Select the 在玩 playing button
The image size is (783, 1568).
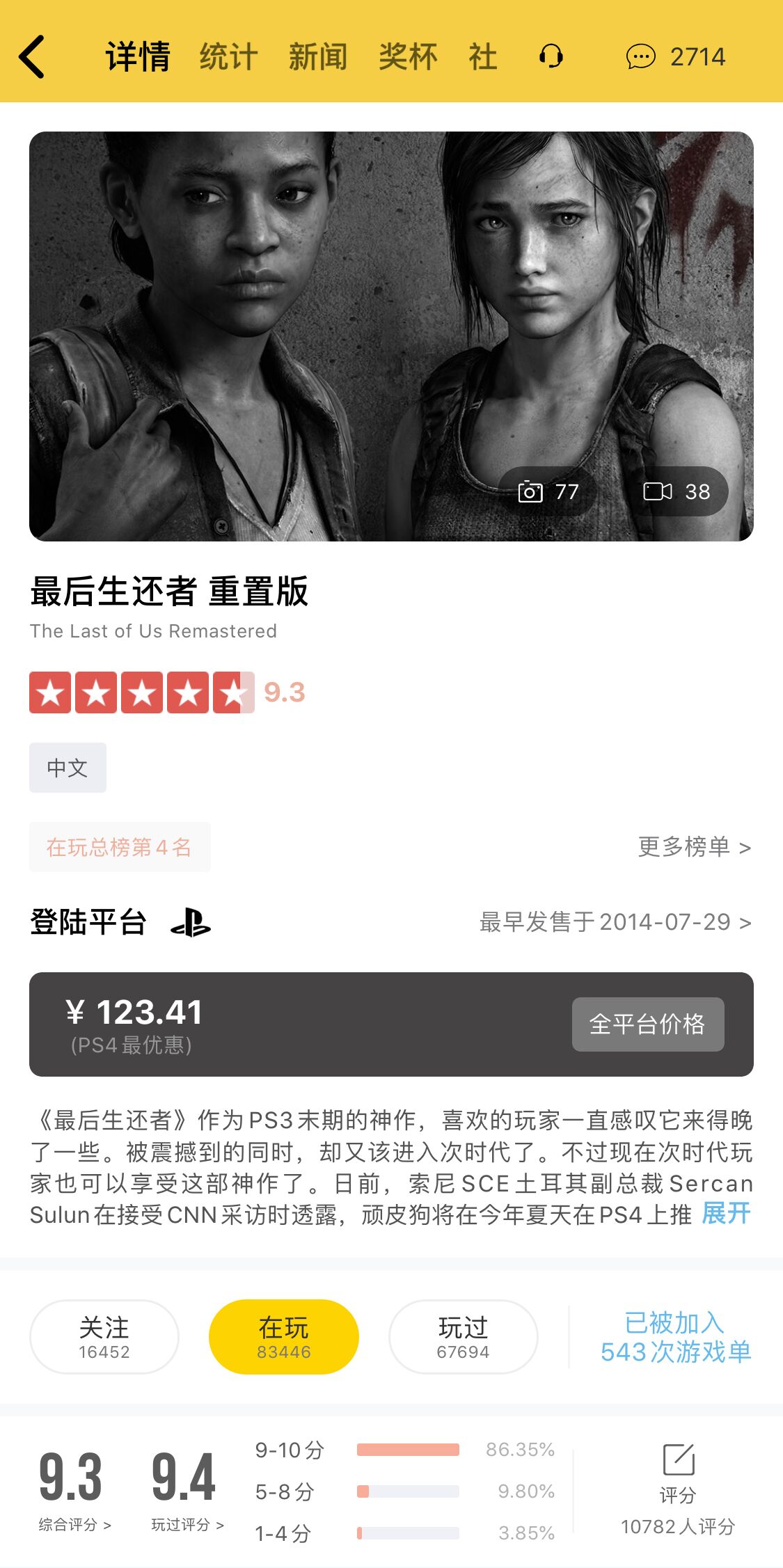click(x=283, y=1336)
